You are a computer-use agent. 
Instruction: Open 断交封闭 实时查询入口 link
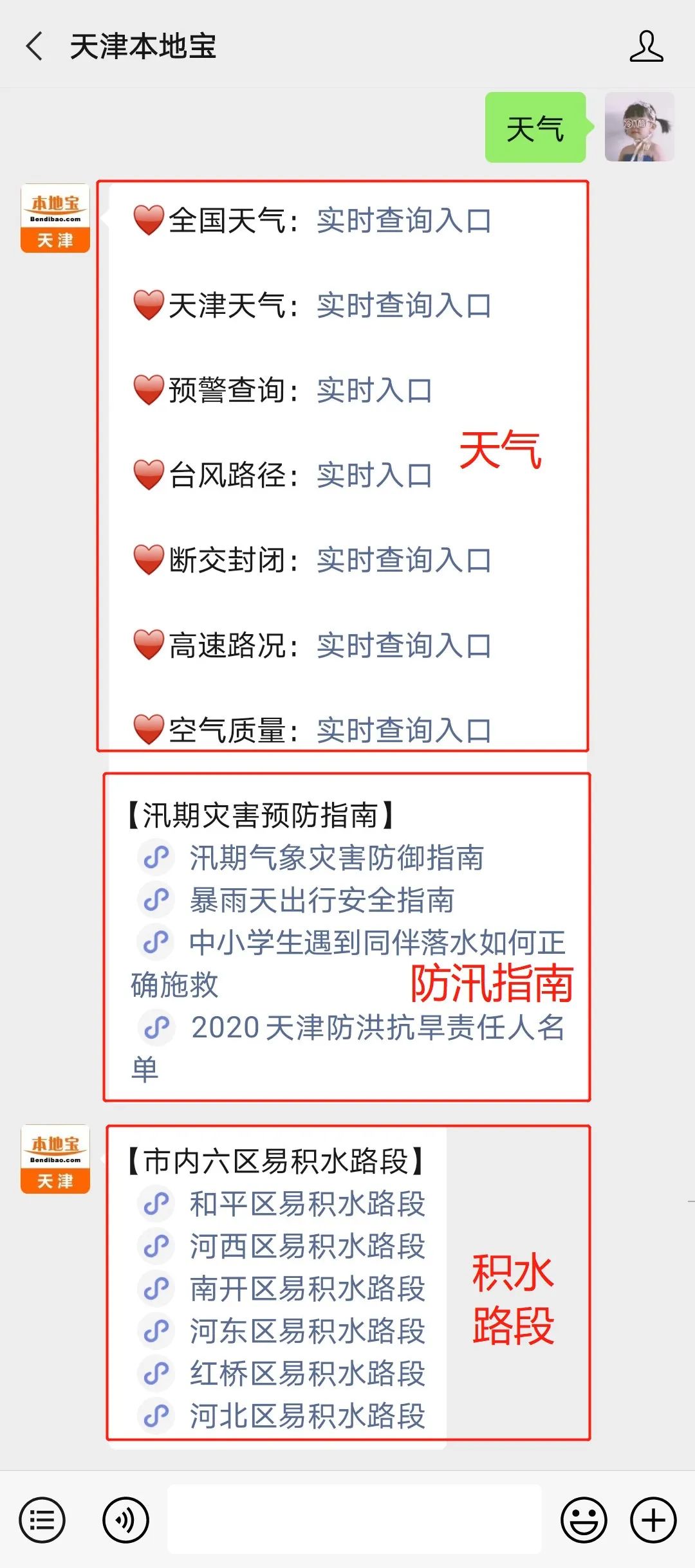click(403, 560)
